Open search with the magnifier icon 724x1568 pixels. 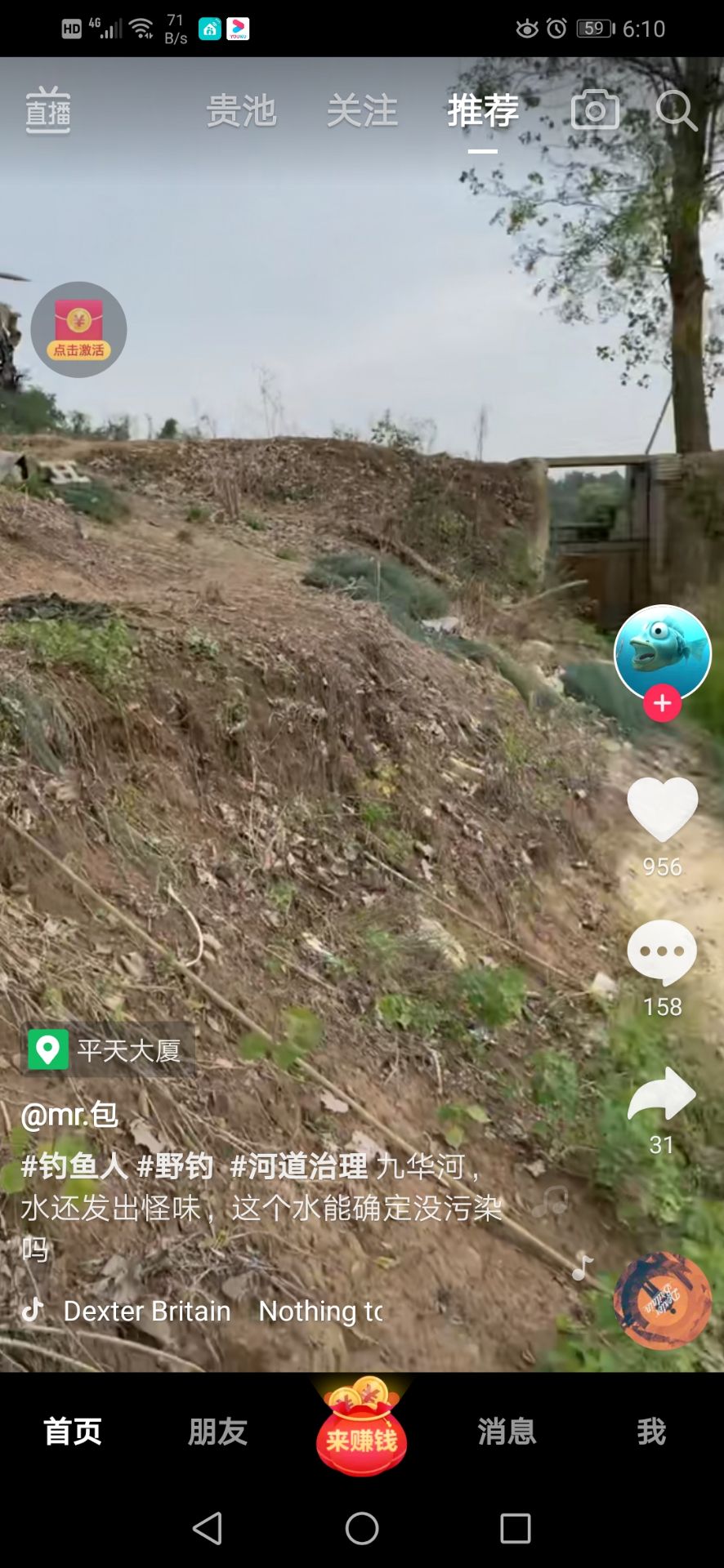677,110
